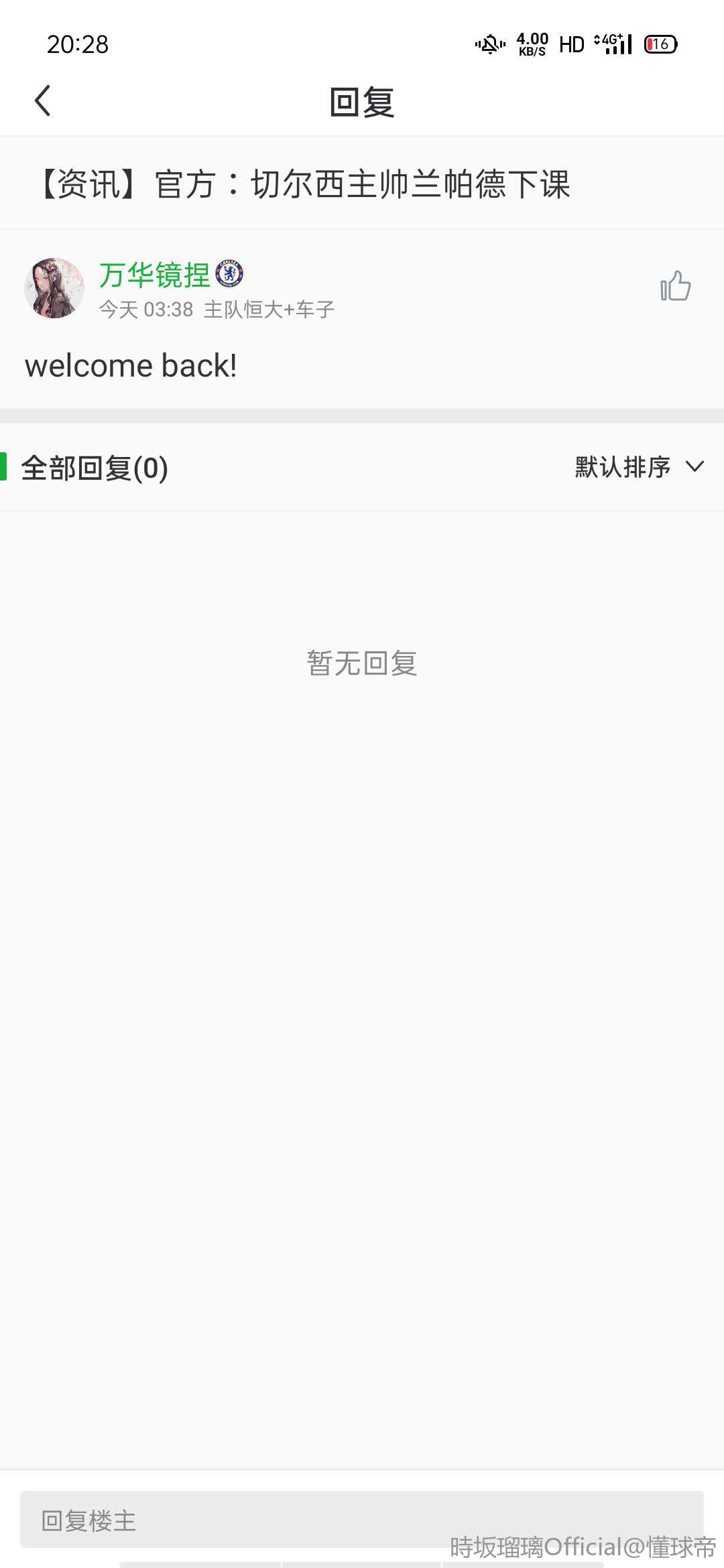Image resolution: width=724 pixels, height=1568 pixels.
Task: Go back using the top-left arrow
Action: (43, 101)
